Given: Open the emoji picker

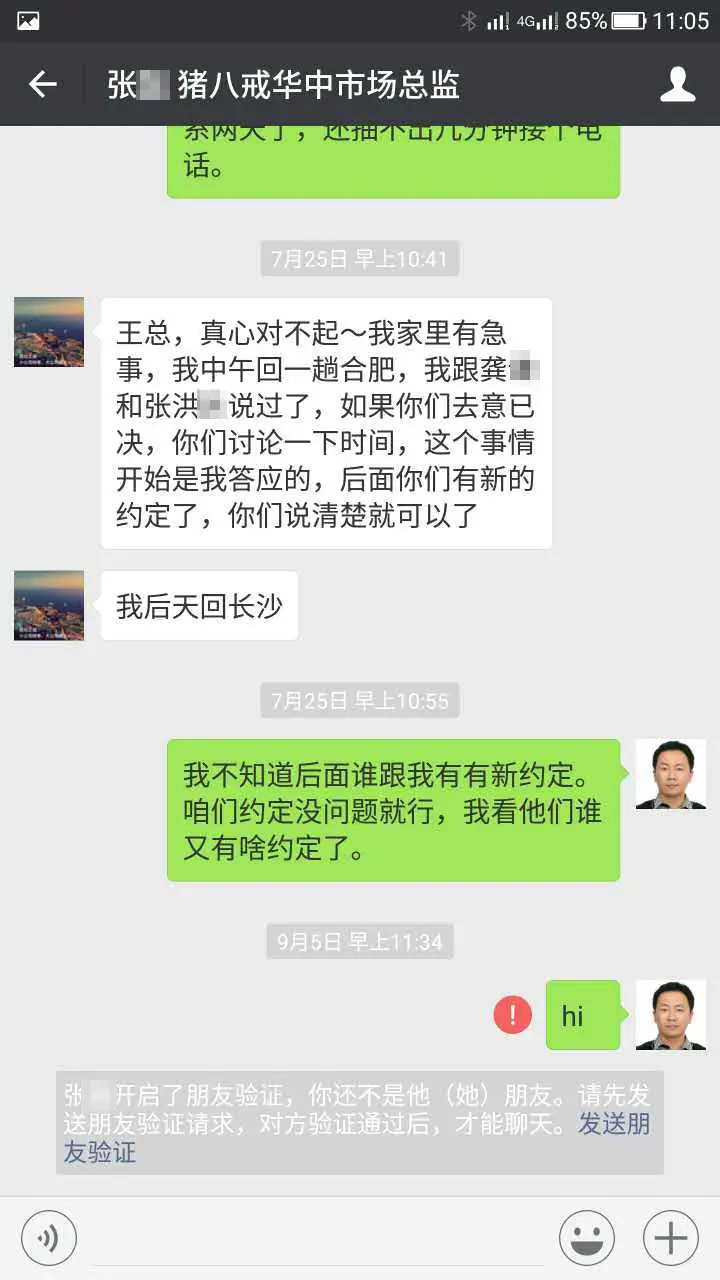Looking at the screenshot, I should tap(587, 1238).
